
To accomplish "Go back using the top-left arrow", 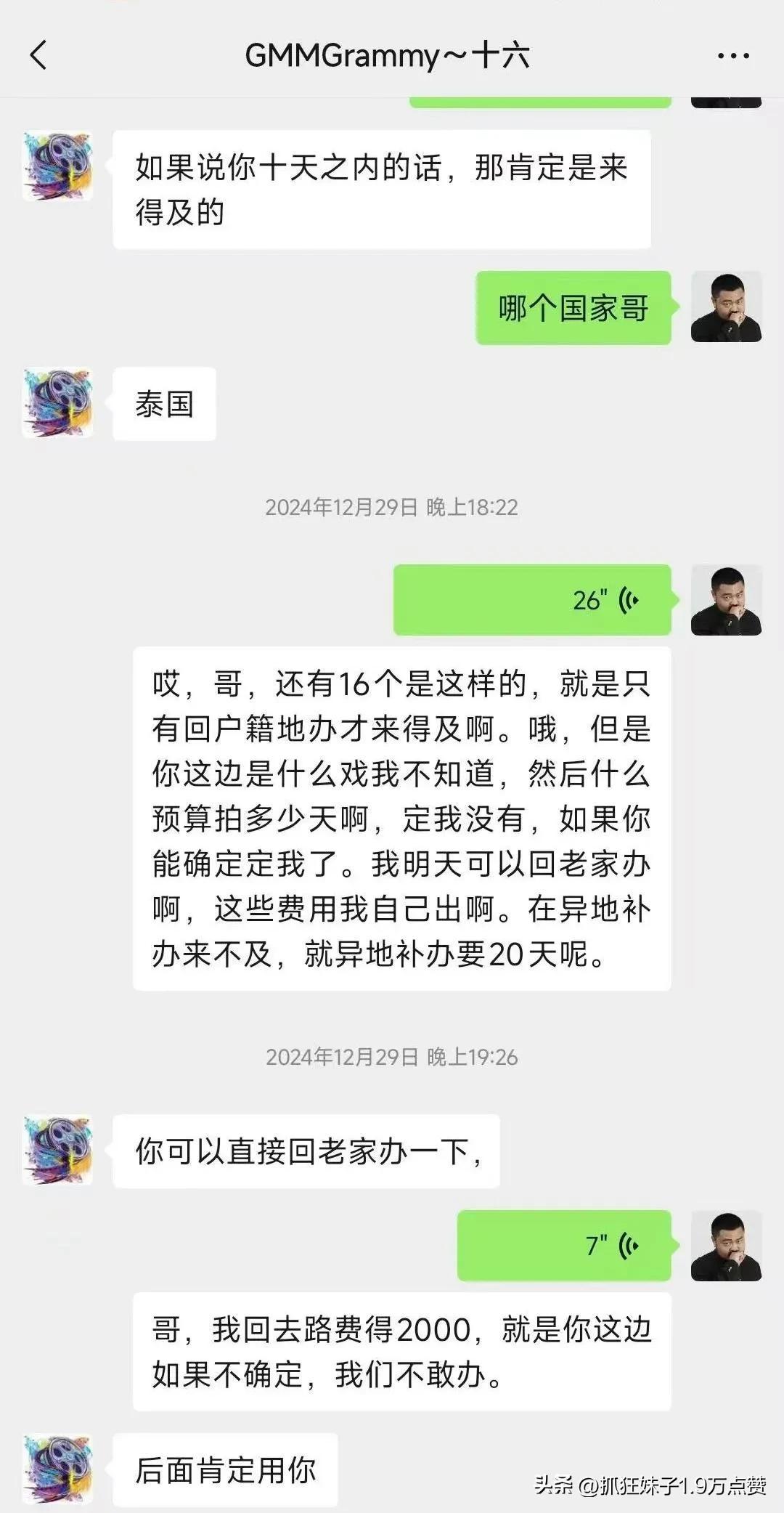I will pyautogui.click(x=38, y=55).
